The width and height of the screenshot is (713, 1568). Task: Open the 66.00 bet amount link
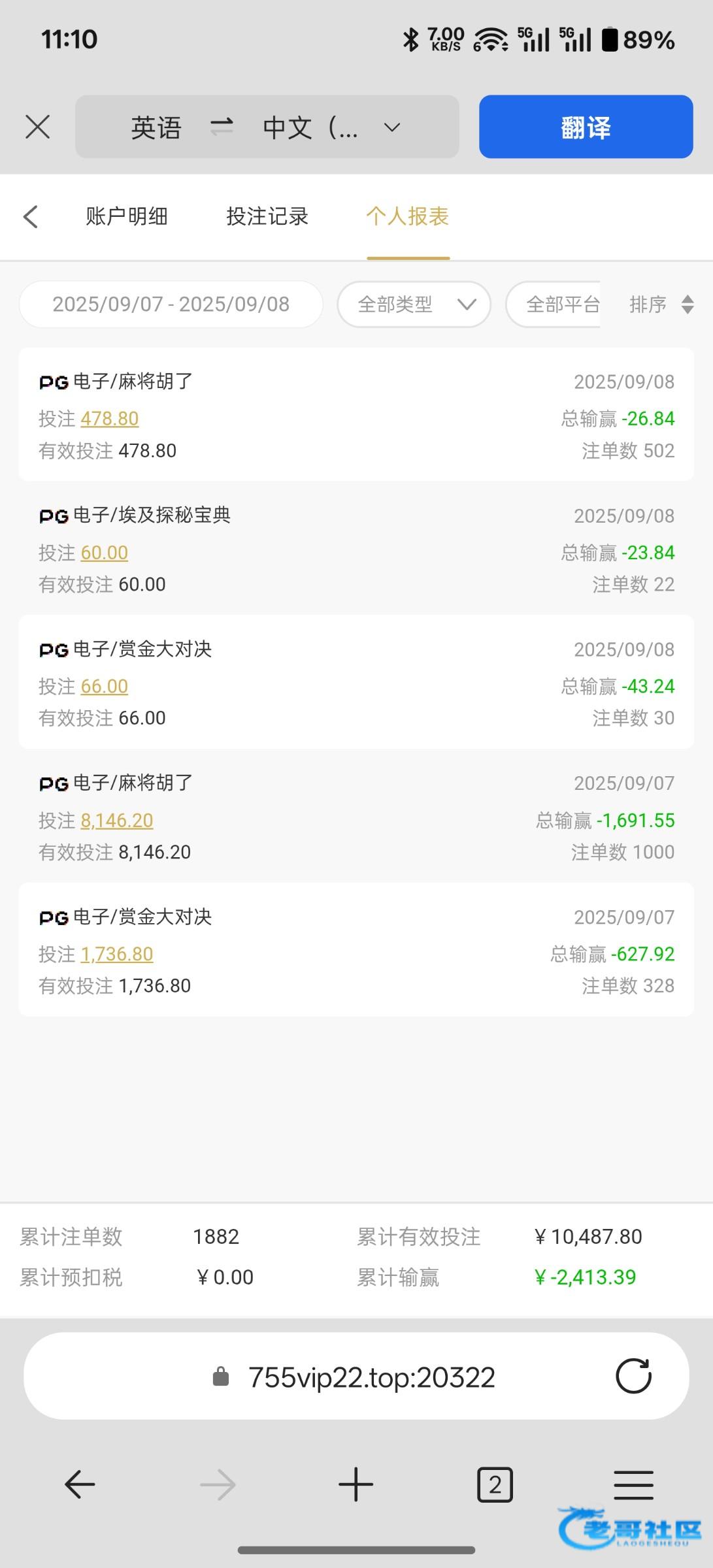click(x=105, y=687)
